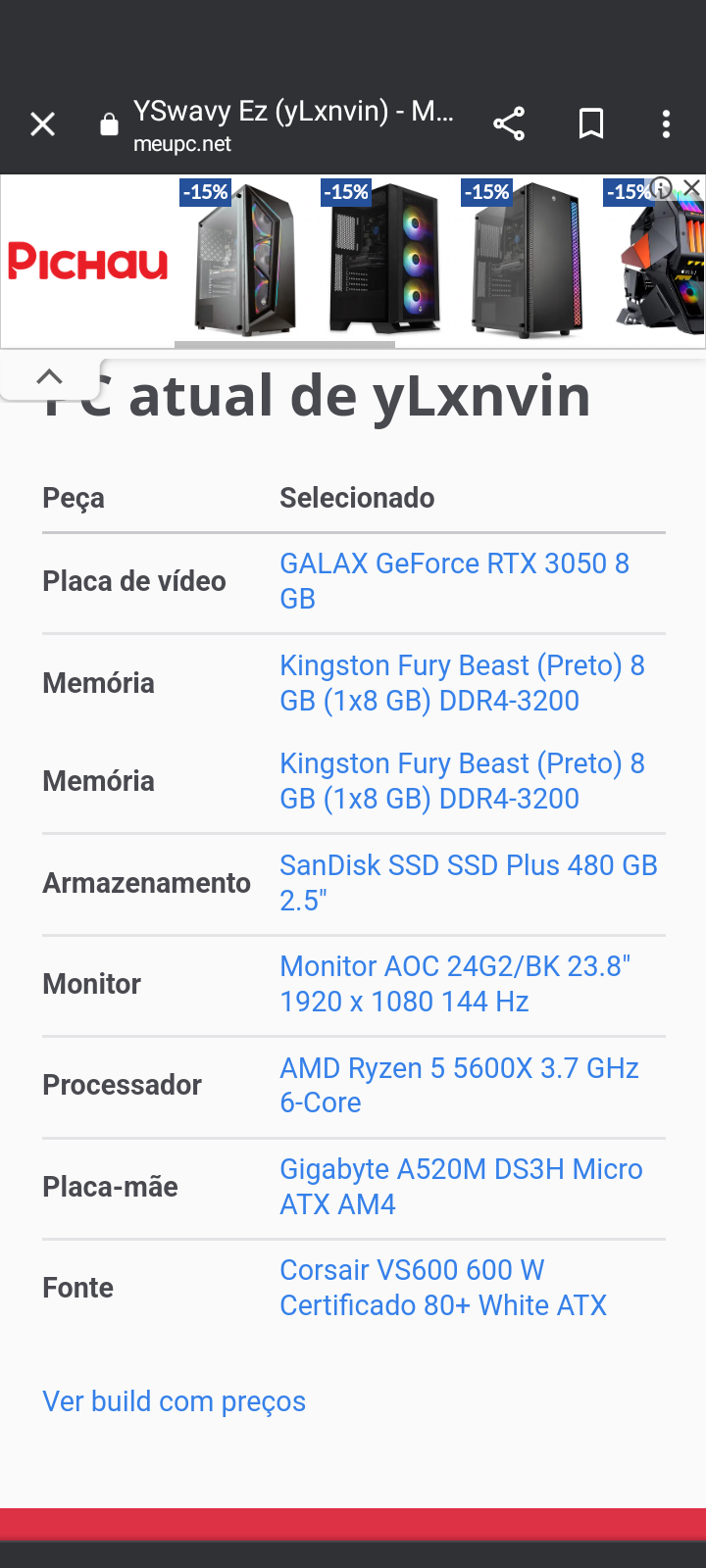Open GALAX GeForce RTX 3050 8 GB link
Image resolution: width=706 pixels, height=1568 pixels.
point(455,581)
